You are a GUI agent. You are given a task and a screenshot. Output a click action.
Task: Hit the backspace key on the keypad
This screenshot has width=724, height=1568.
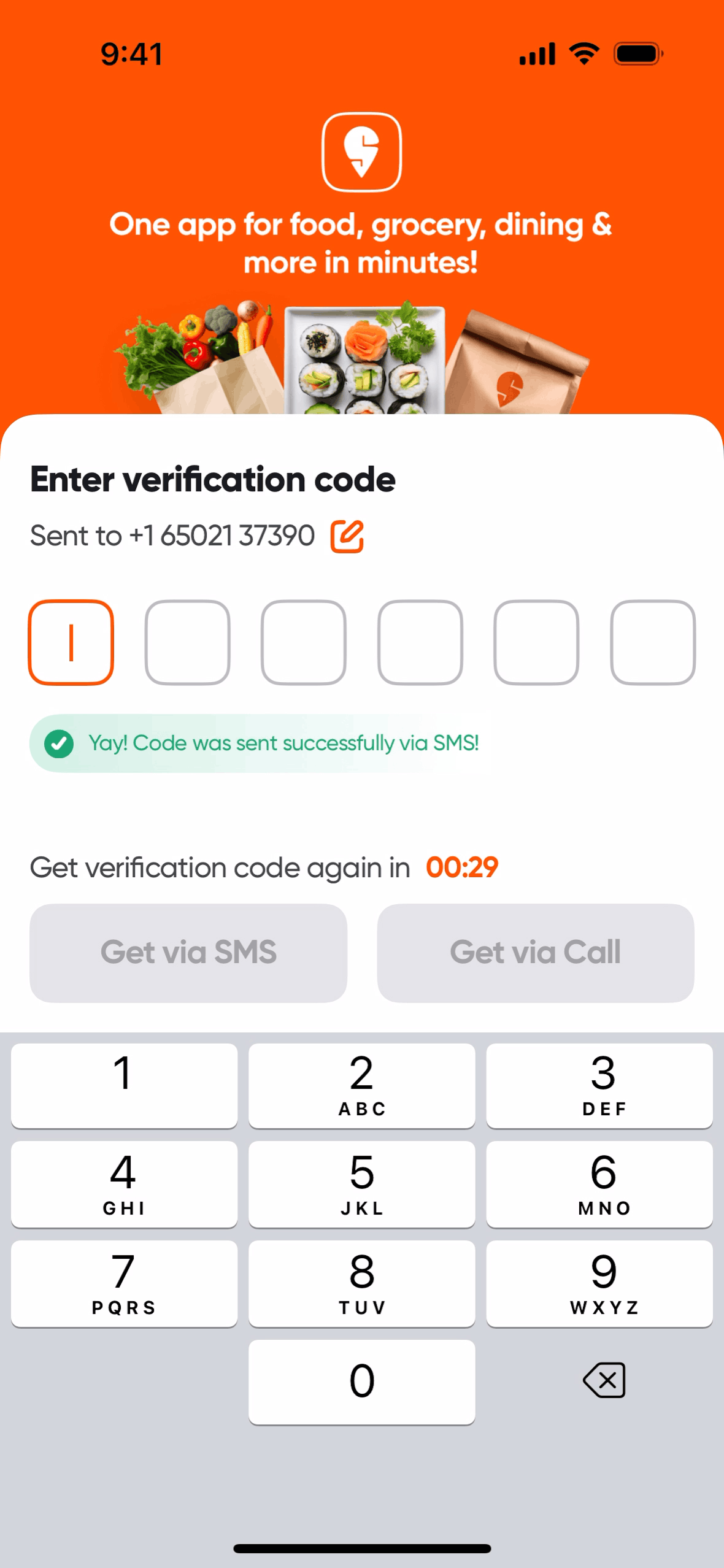[x=604, y=1380]
